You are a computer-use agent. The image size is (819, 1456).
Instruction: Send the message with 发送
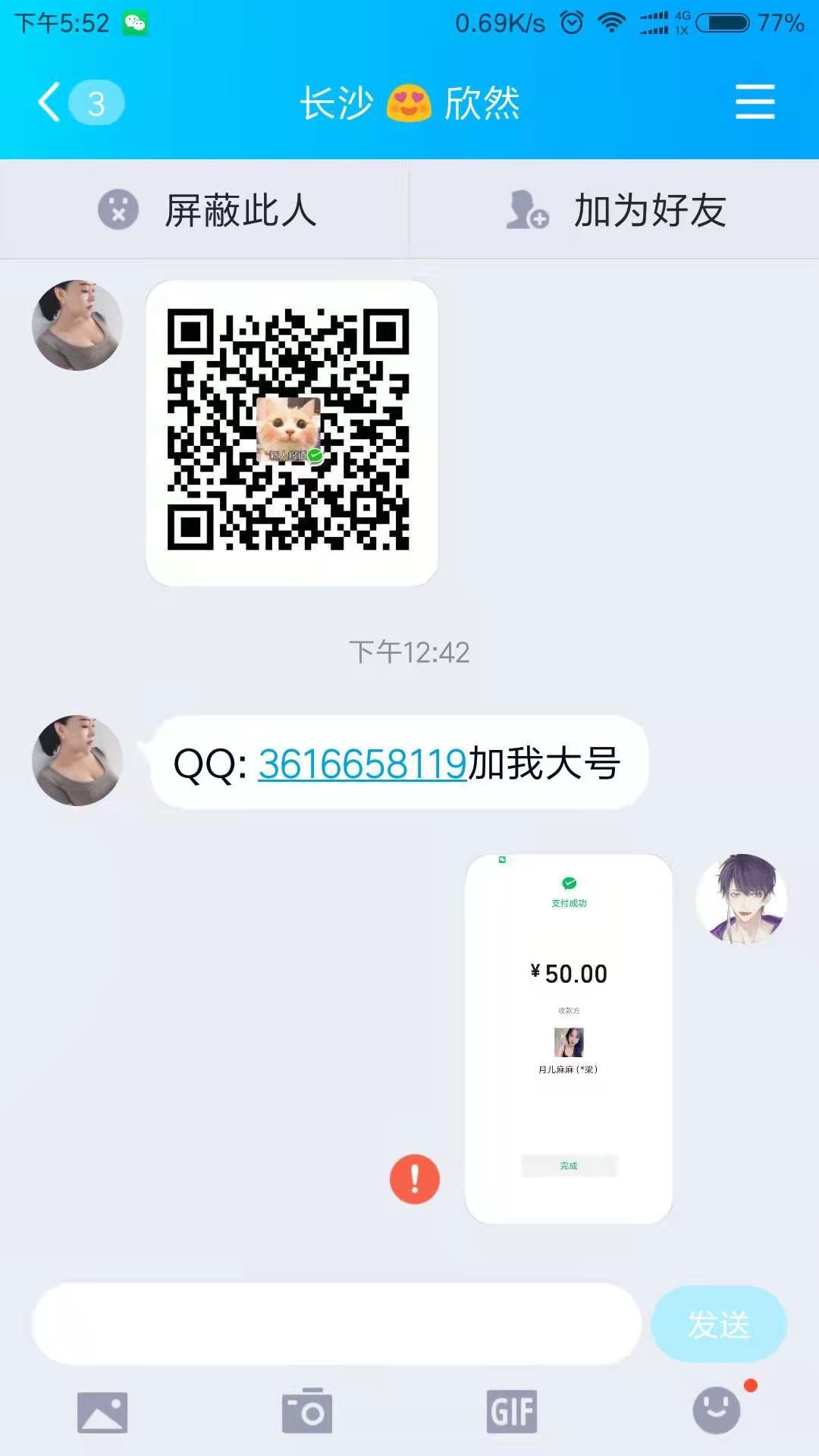(718, 1324)
